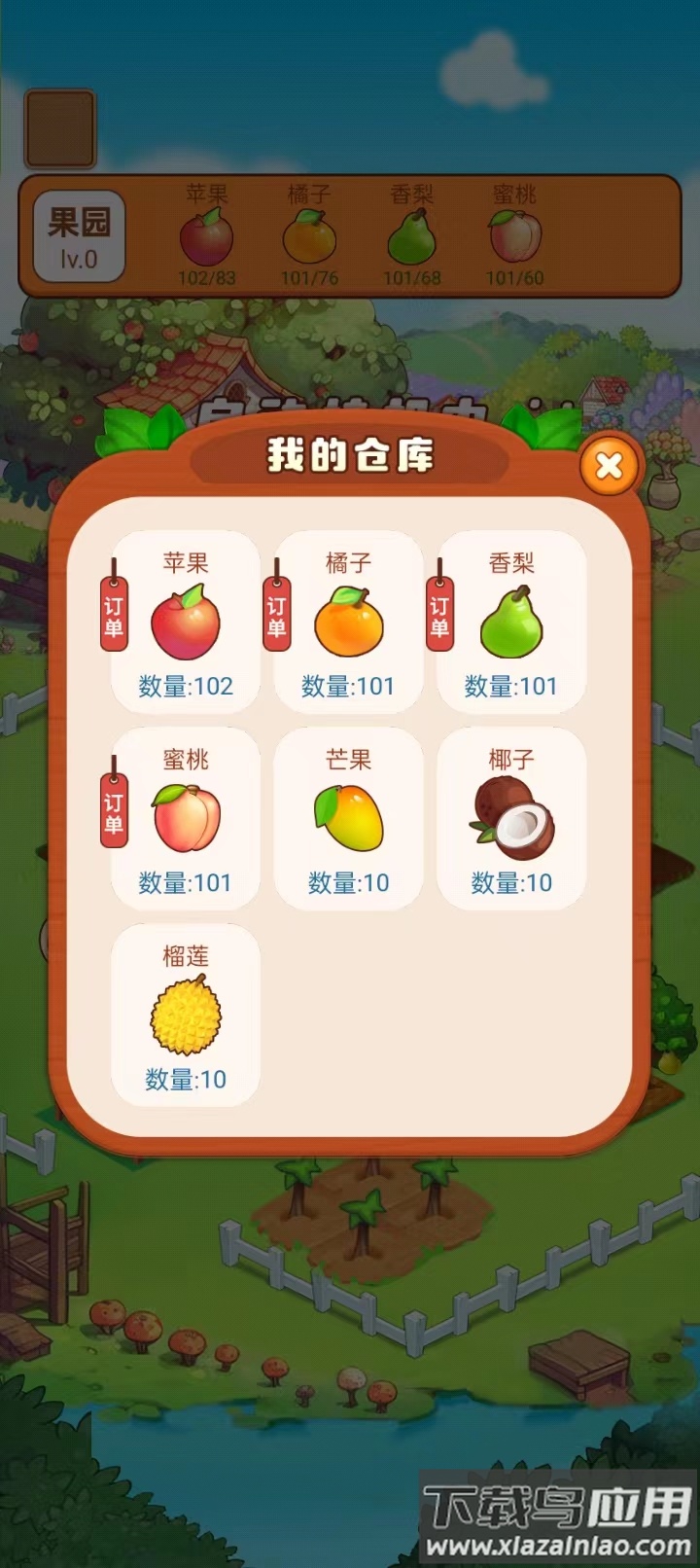Viewport: 700px width, 1568px height.
Task: Select the 订单 tag on the peach card
Action: click(114, 807)
